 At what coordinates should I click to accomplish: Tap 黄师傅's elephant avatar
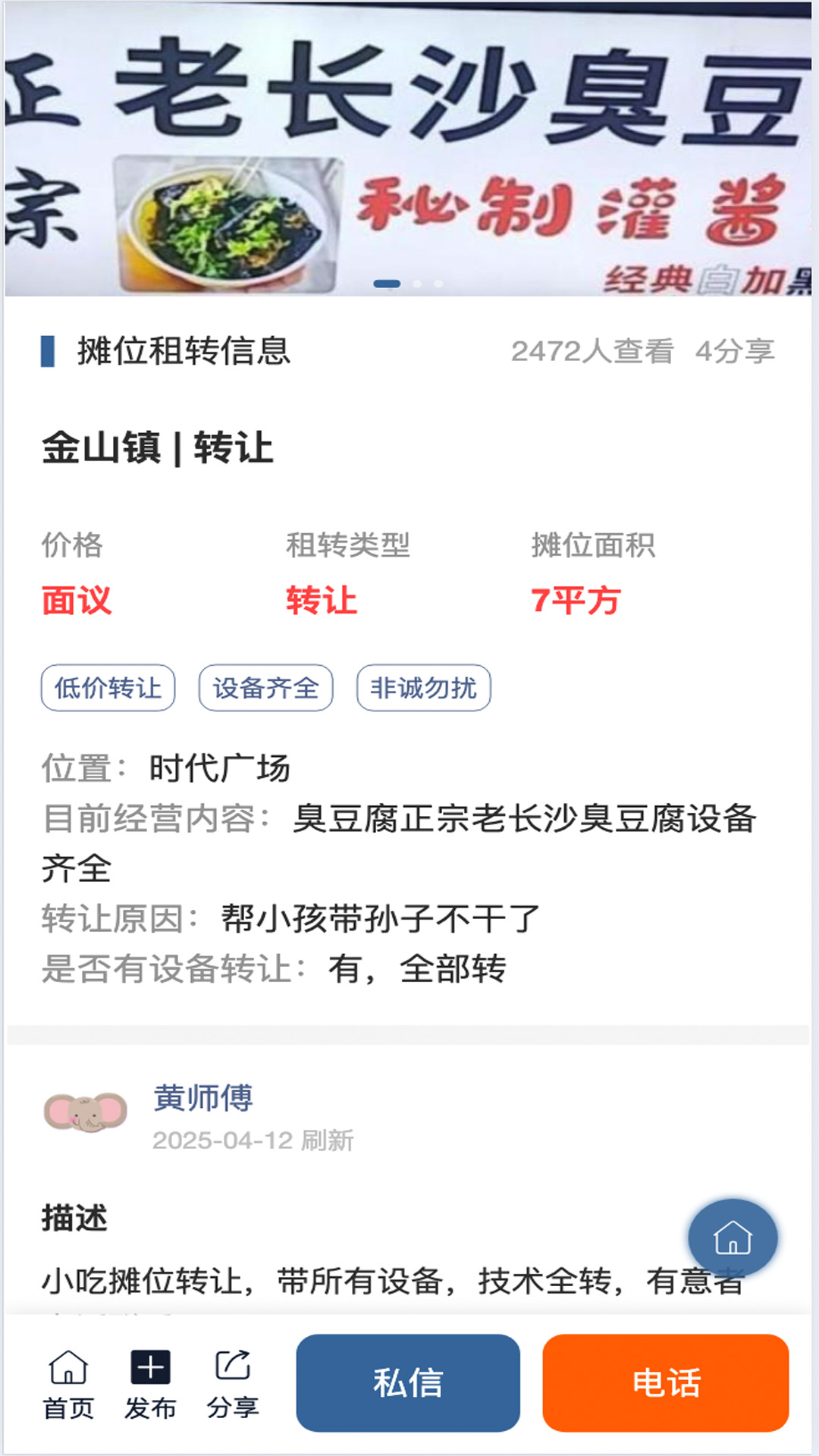click(86, 1113)
